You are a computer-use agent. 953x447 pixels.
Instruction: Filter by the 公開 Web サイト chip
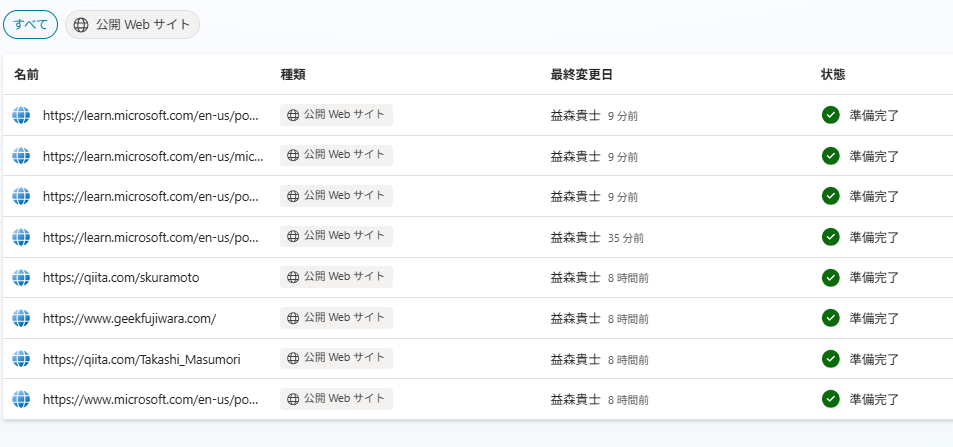pyautogui.click(x=132, y=25)
